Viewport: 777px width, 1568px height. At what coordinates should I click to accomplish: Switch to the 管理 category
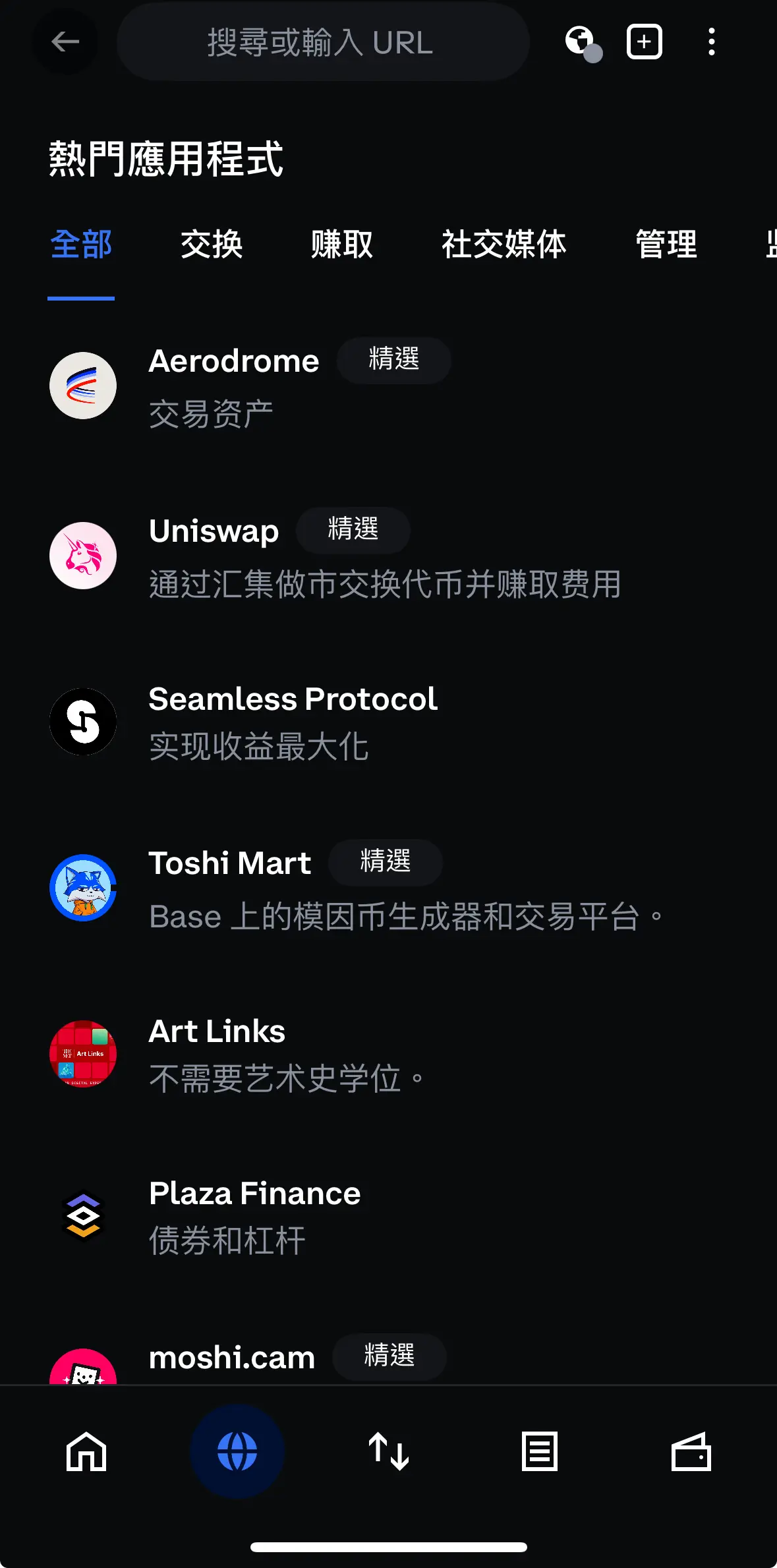pos(666,245)
